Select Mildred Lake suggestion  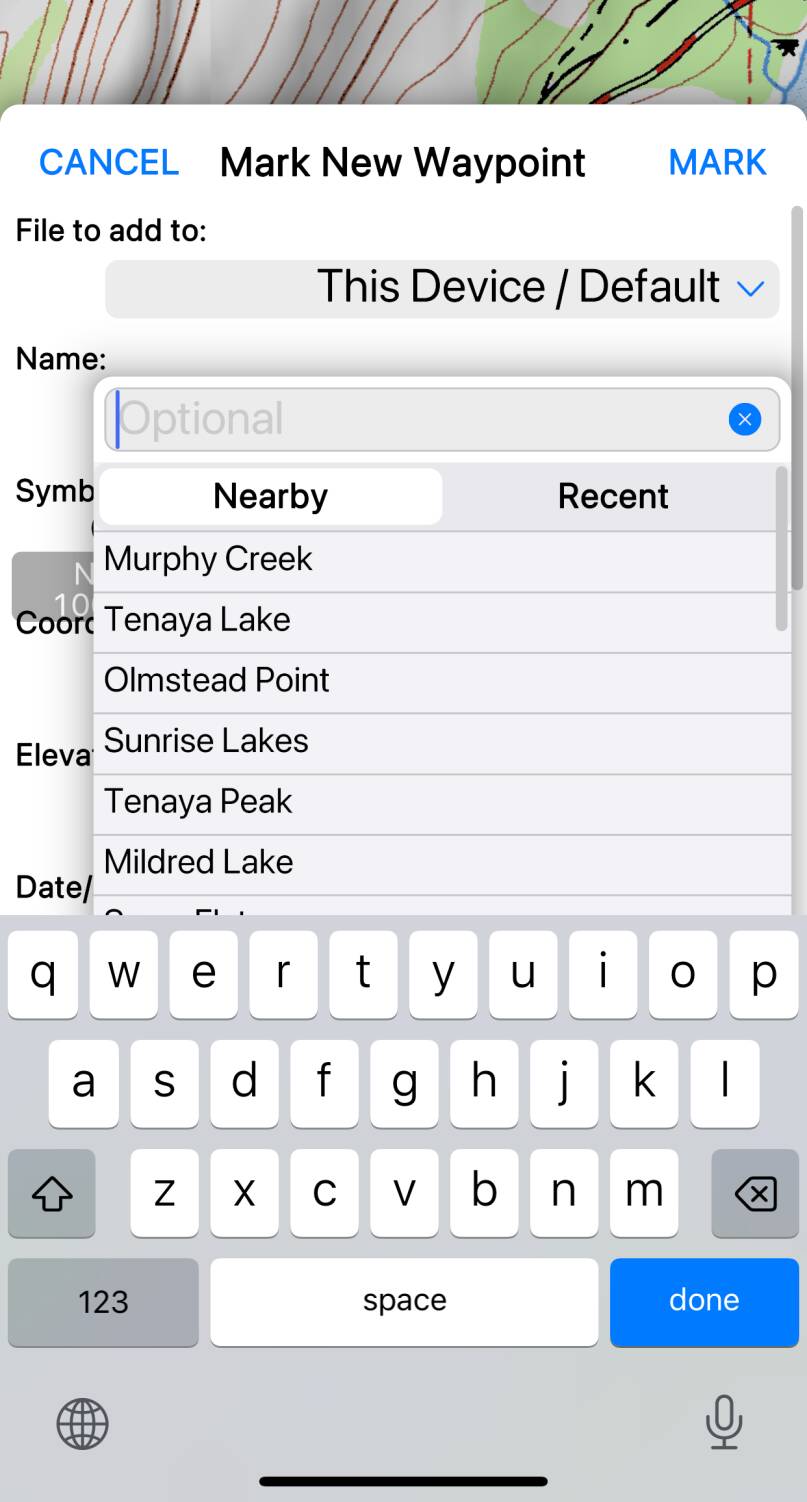[x=198, y=862]
